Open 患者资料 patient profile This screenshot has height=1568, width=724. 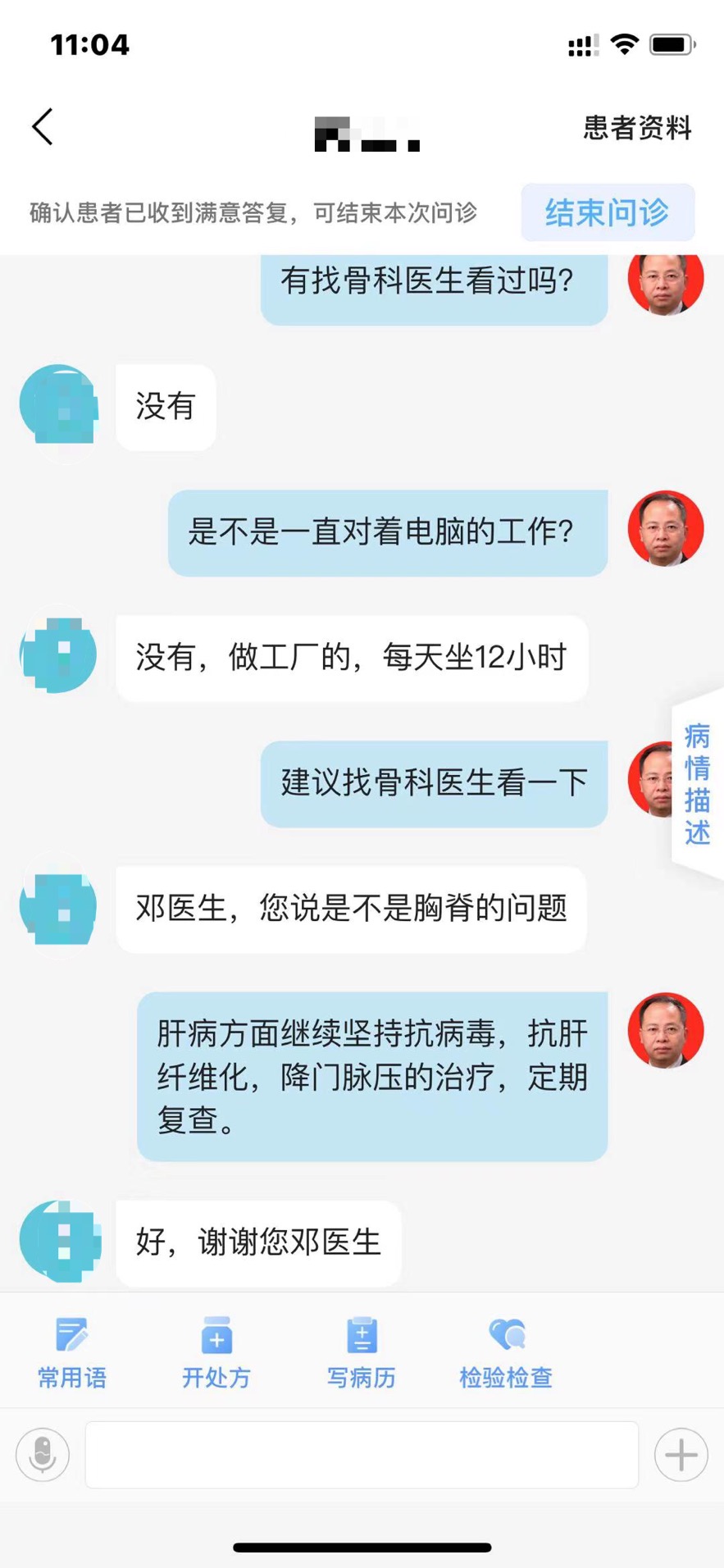pyautogui.click(x=637, y=128)
